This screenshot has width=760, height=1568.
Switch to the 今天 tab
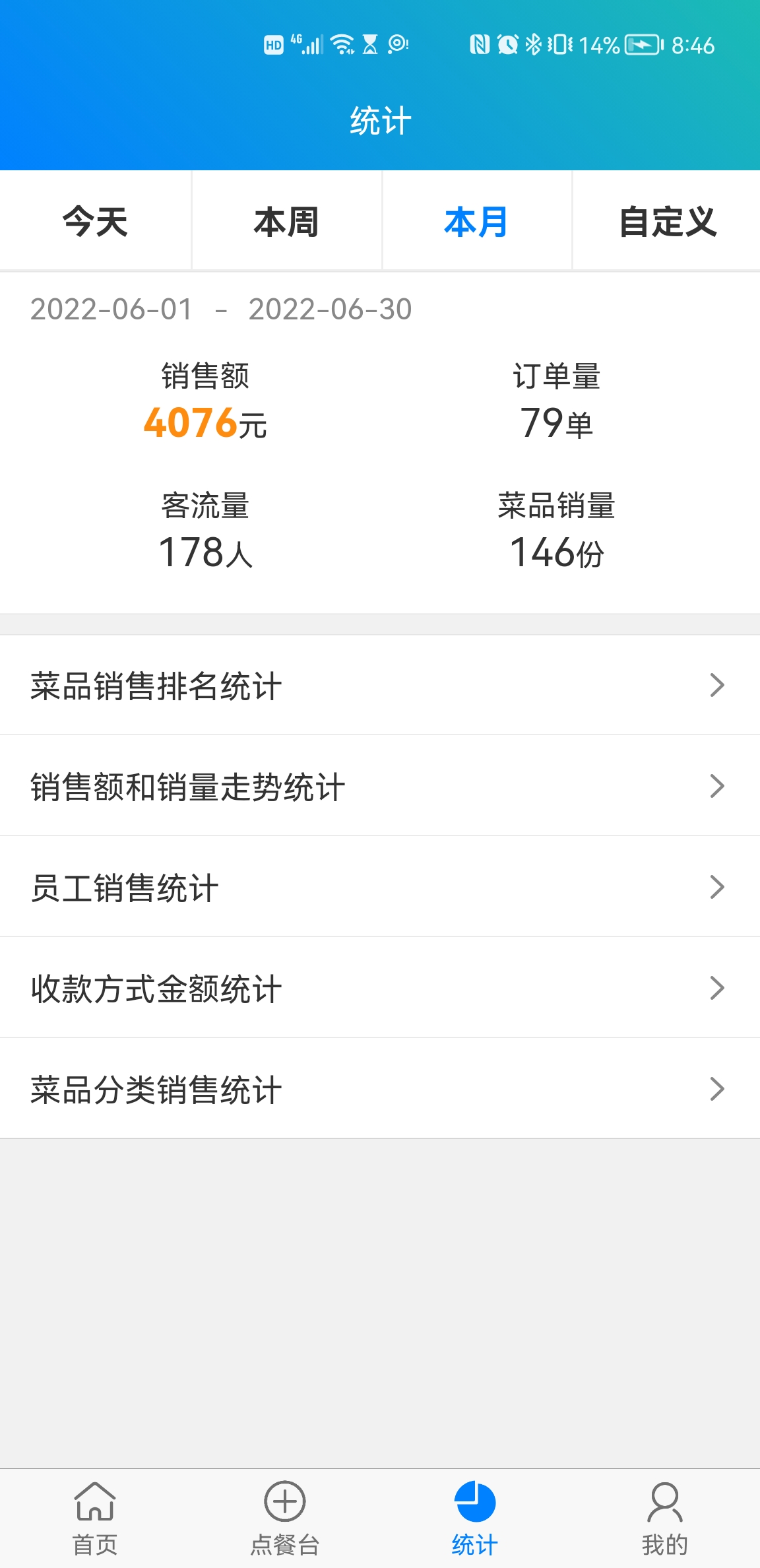pos(95,221)
